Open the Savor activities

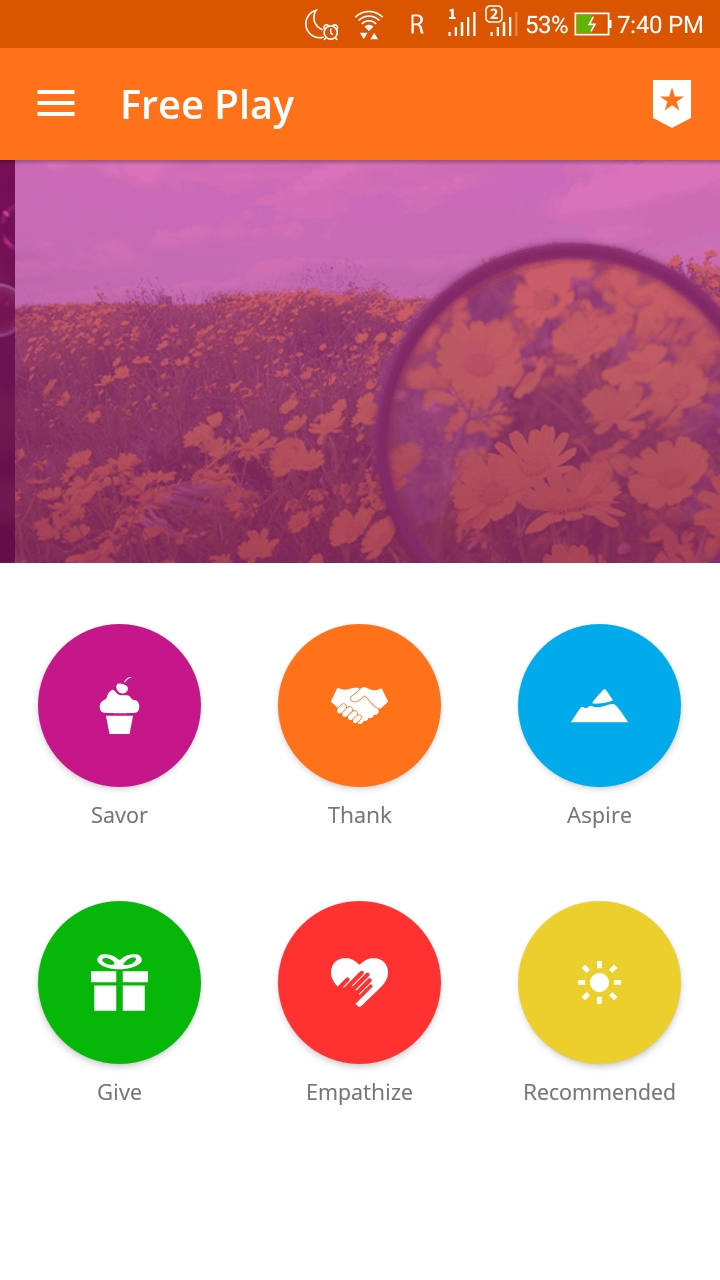tap(119, 705)
